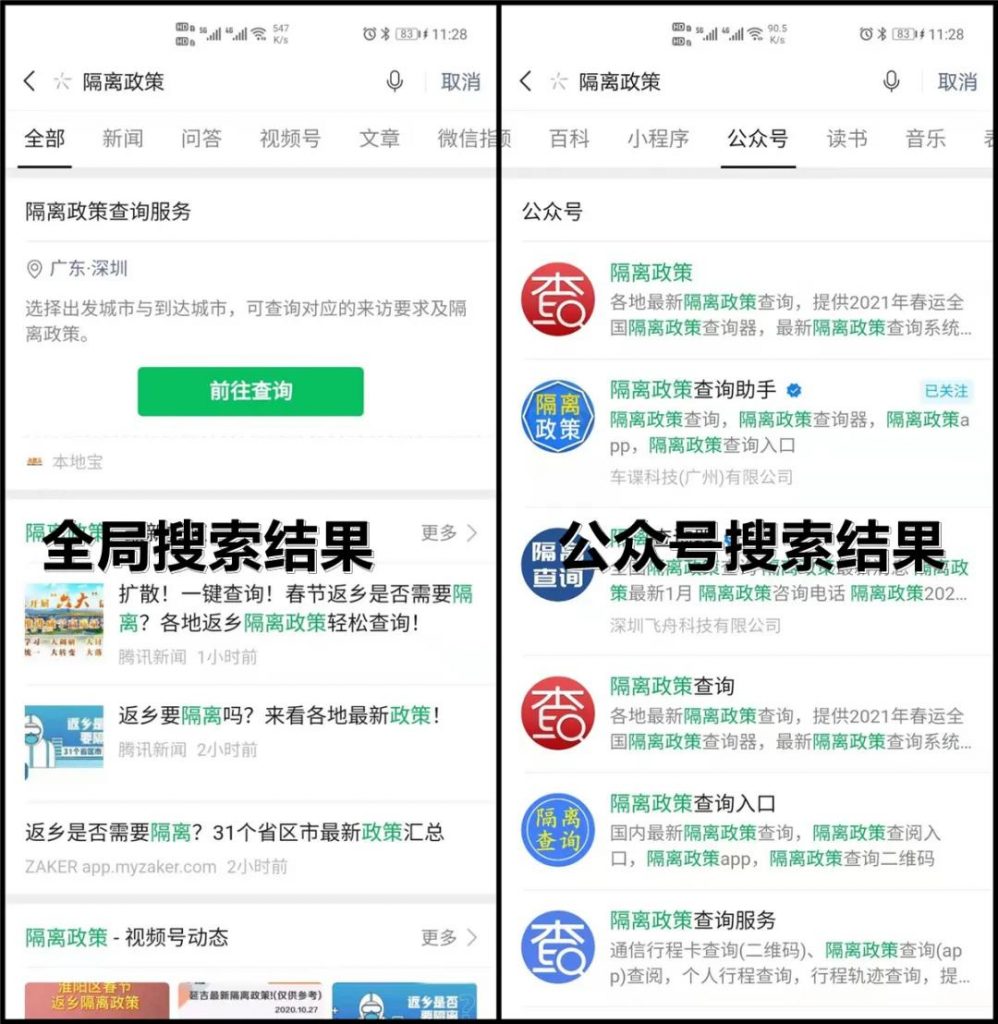
Task: Tap 取消 to cancel the search
Action: click(x=460, y=82)
